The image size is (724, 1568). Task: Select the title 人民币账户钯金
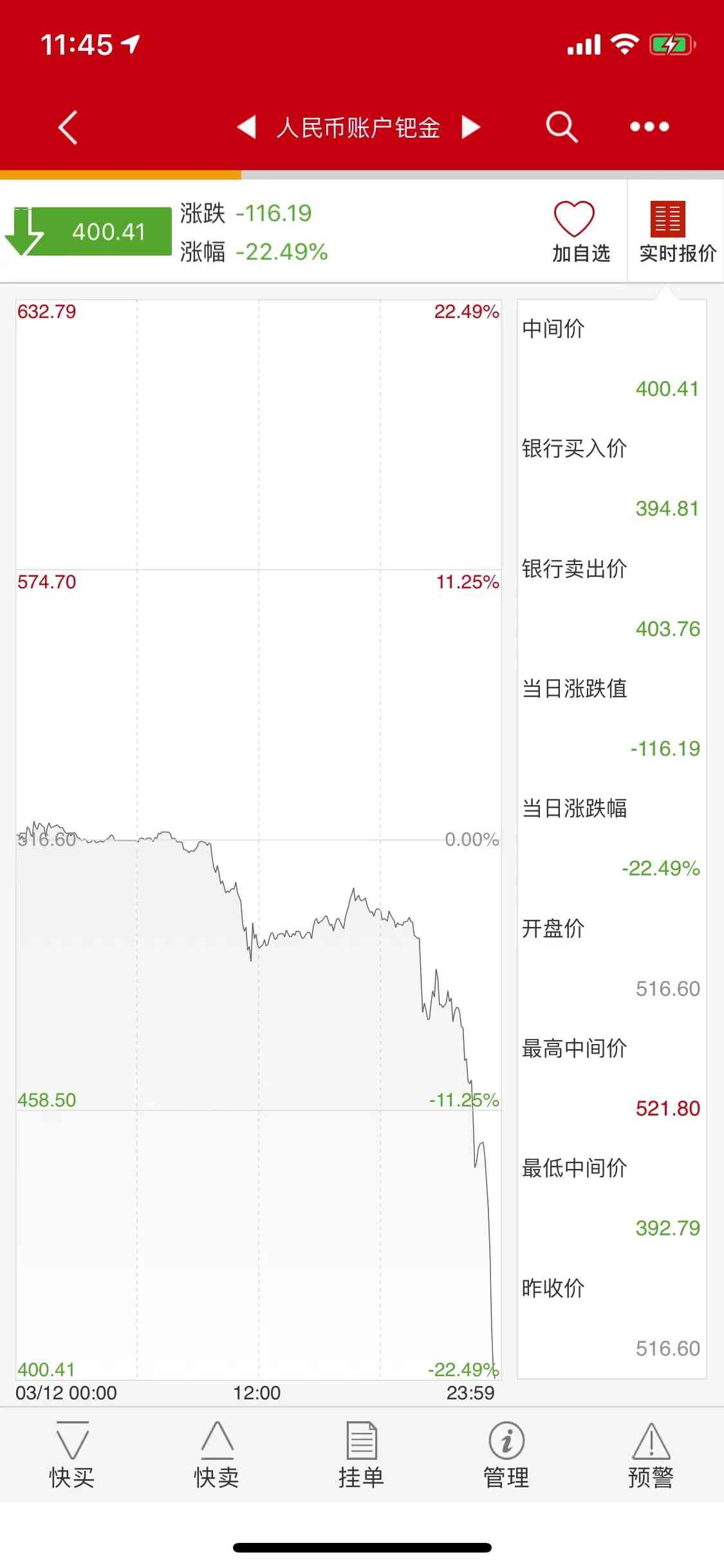(358, 127)
